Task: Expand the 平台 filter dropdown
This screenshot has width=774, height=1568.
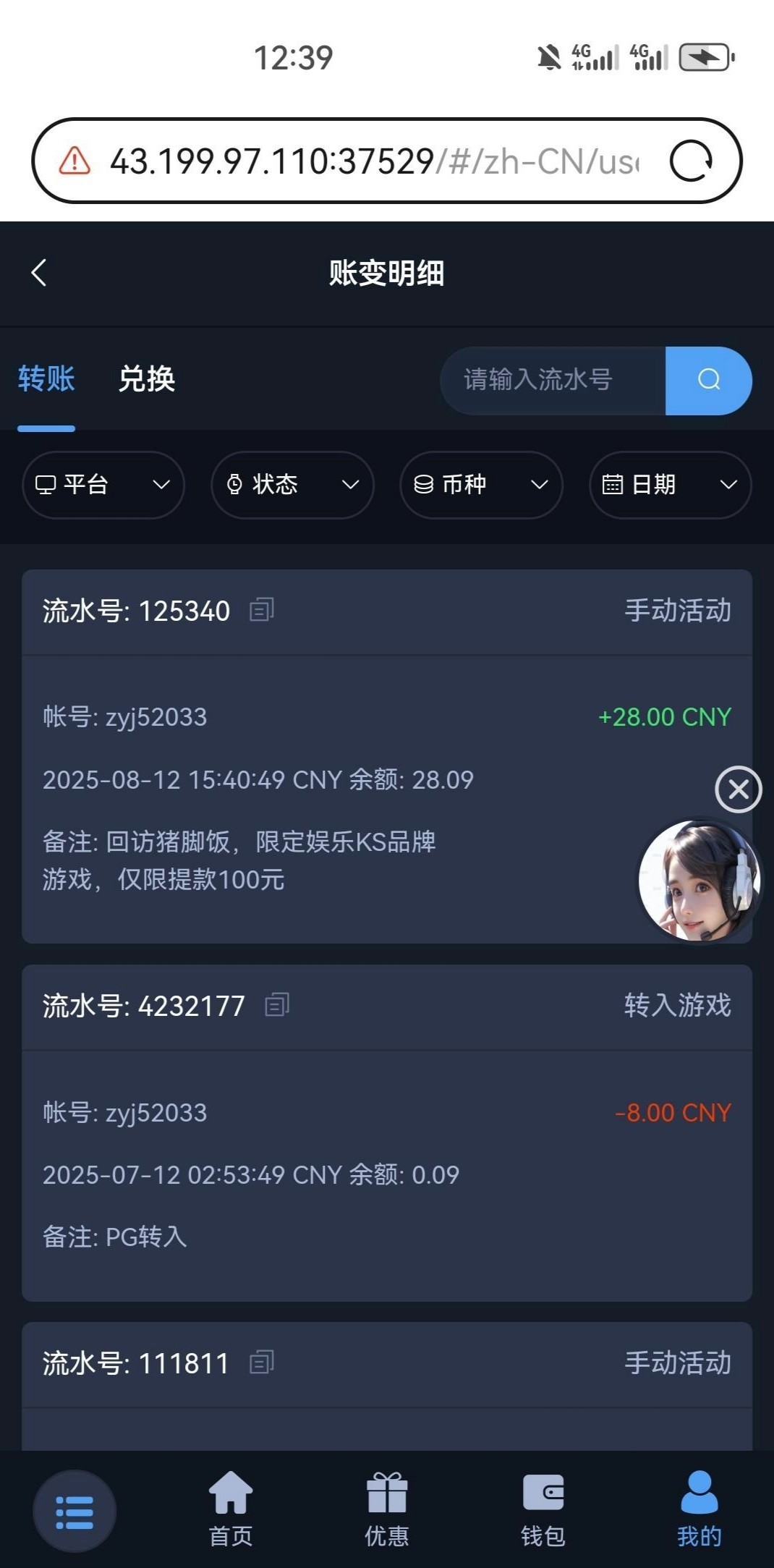Action: 103,485
